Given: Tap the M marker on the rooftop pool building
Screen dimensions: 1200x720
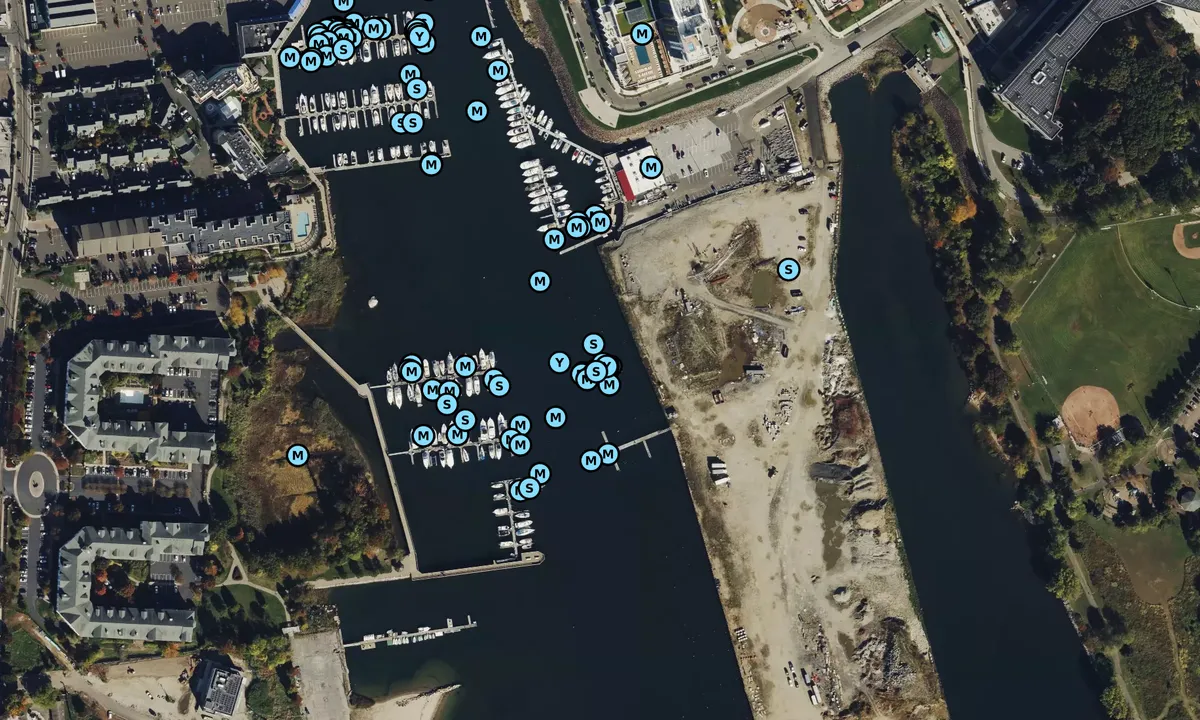Looking at the screenshot, I should (642, 34).
